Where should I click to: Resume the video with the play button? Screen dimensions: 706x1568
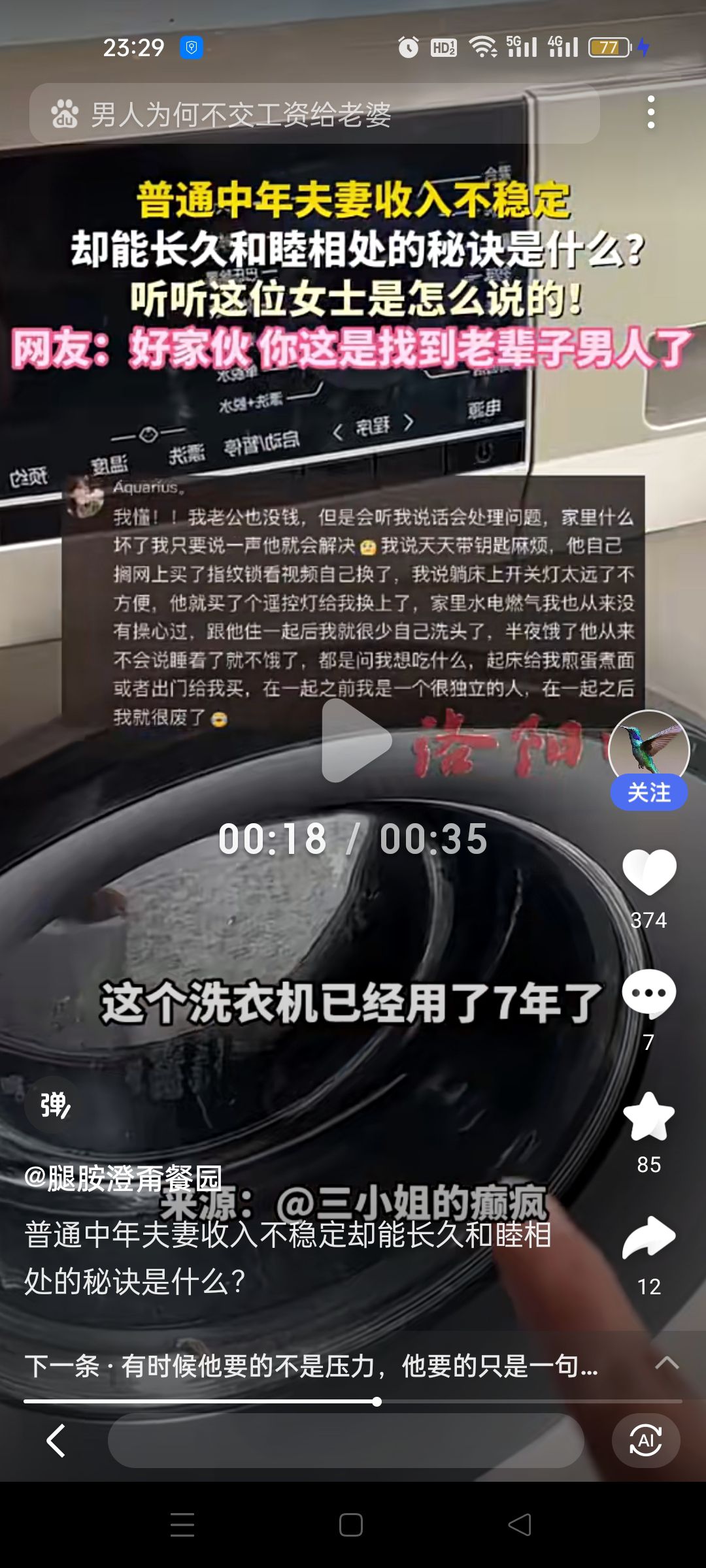pyautogui.click(x=355, y=740)
